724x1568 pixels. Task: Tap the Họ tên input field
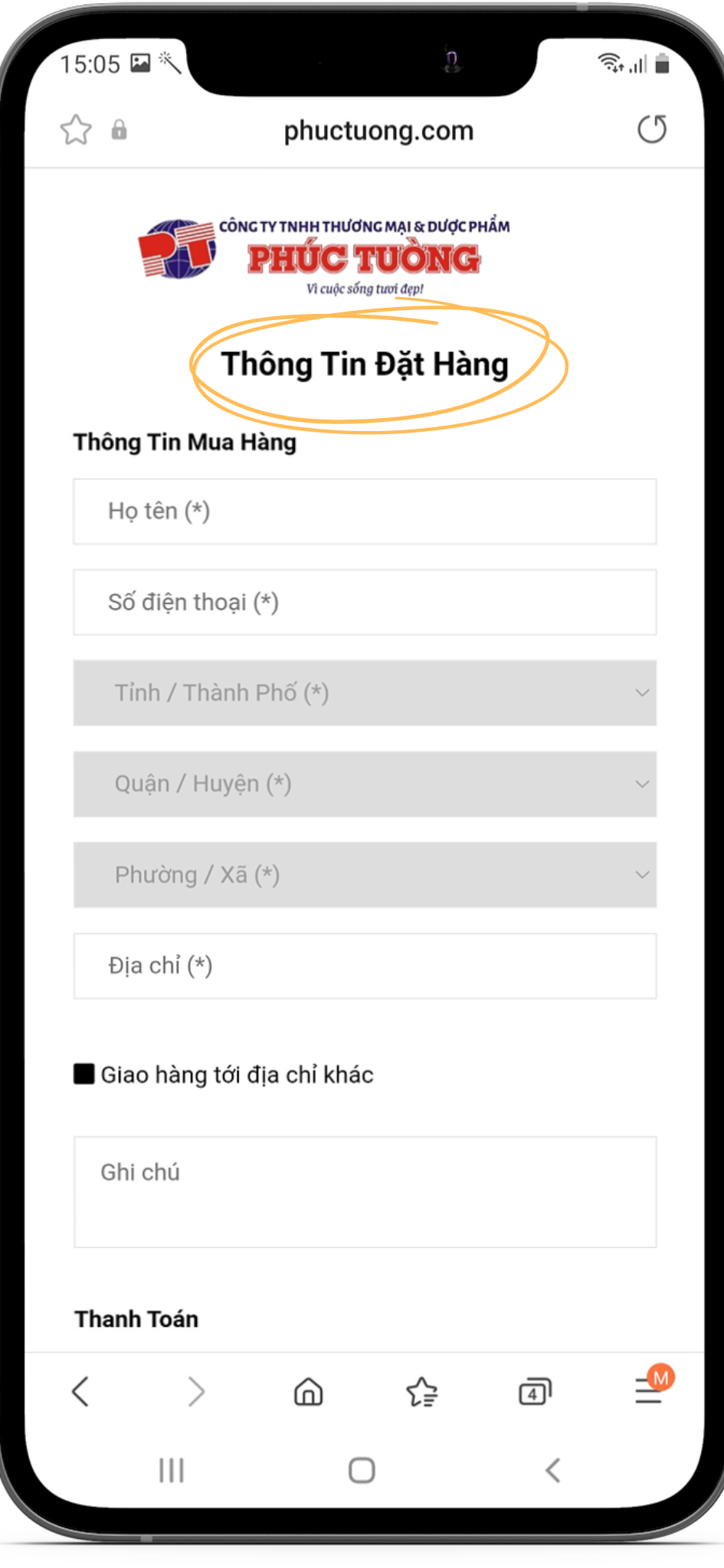pos(365,511)
